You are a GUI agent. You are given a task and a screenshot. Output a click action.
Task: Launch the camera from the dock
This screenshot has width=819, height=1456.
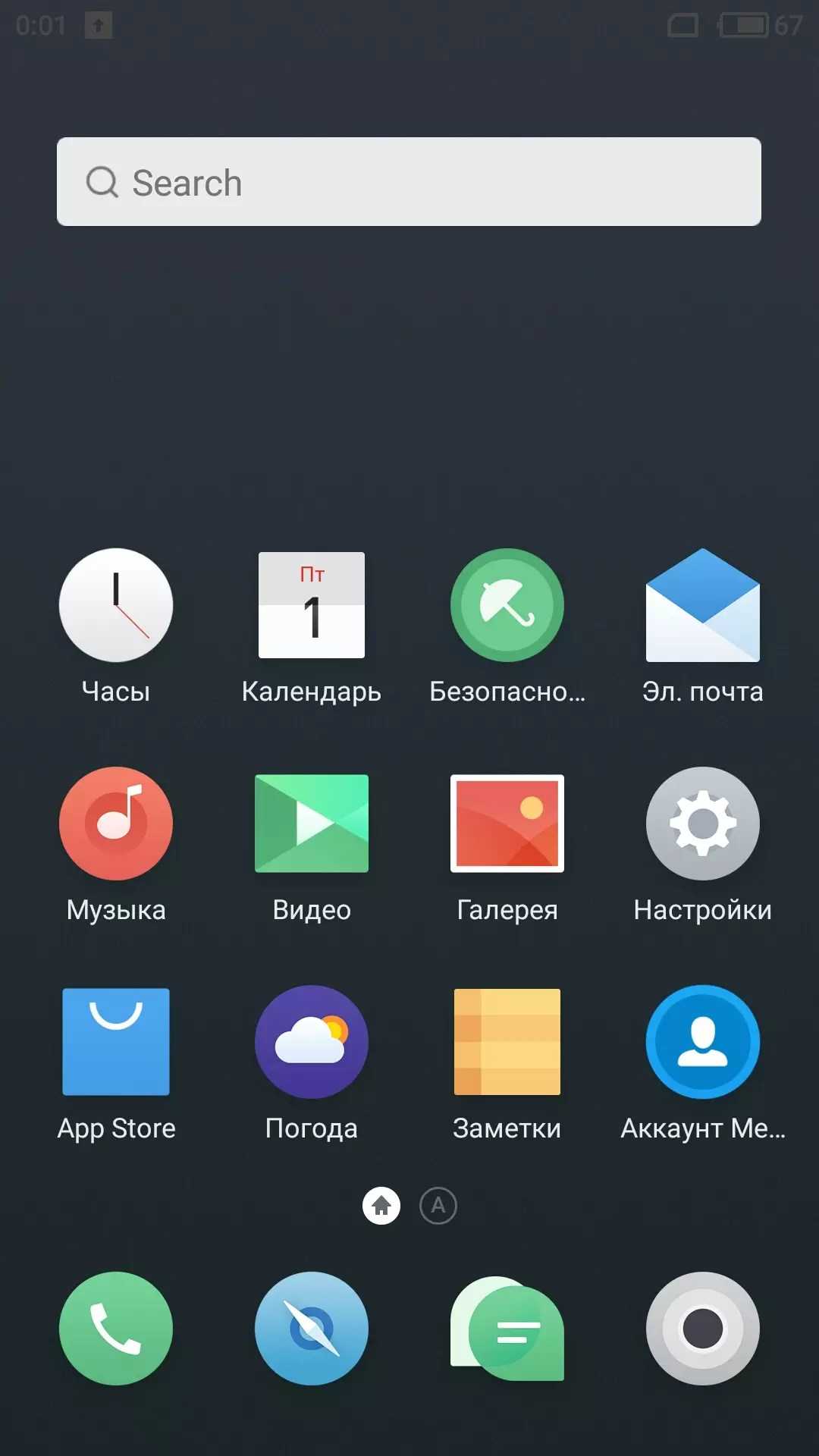pyautogui.click(x=703, y=1329)
